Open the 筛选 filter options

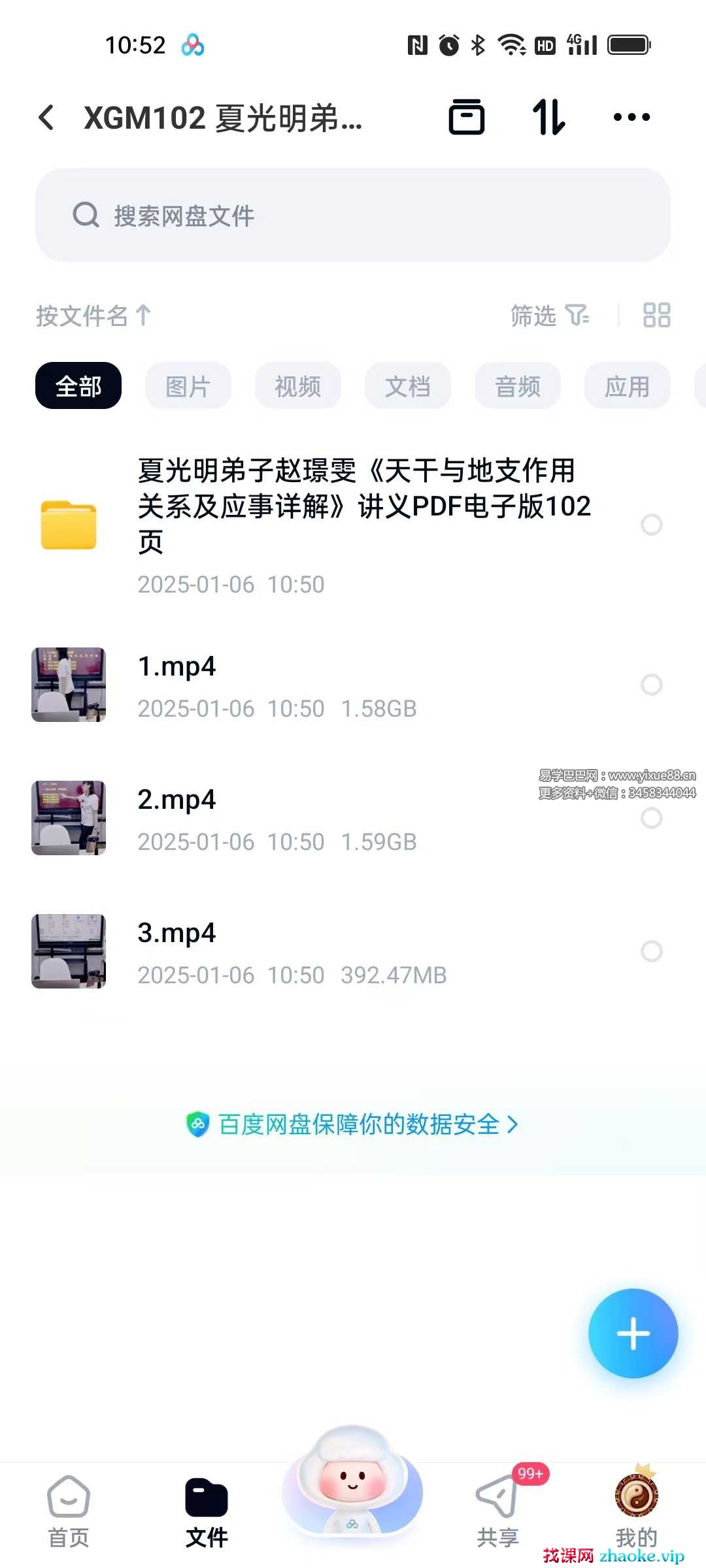pos(549,316)
